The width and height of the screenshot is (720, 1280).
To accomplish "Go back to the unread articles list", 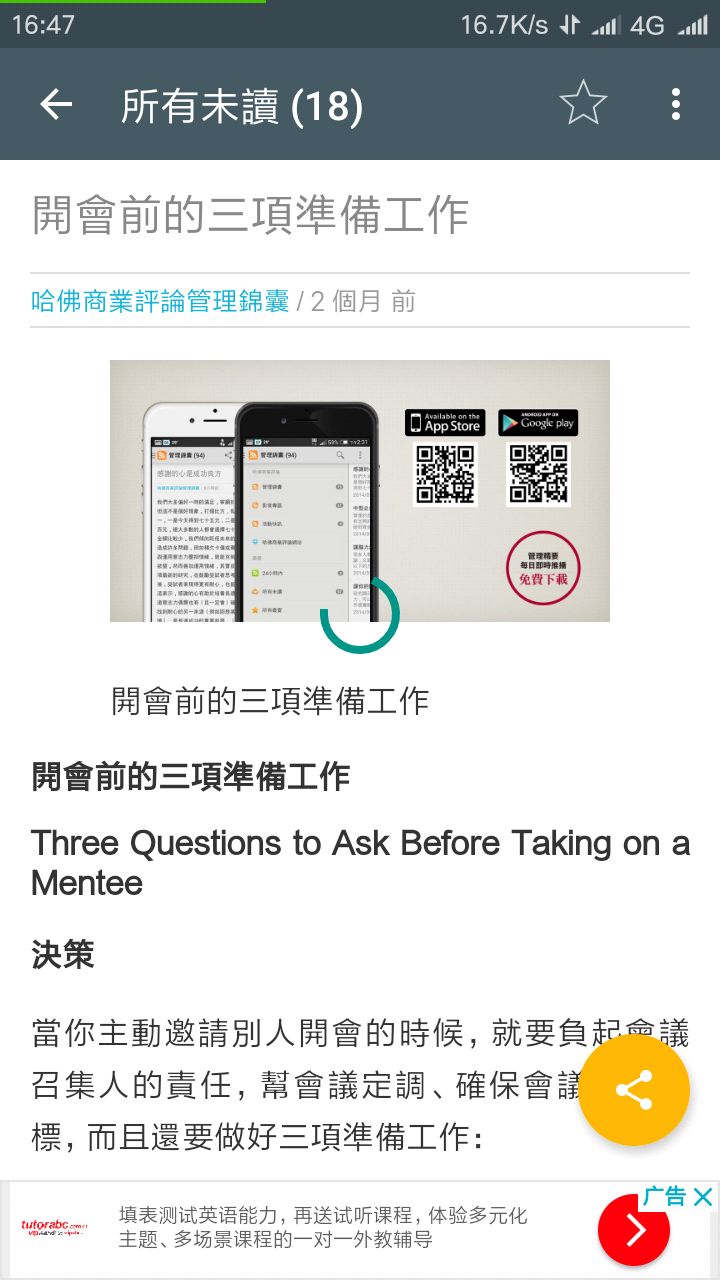I will pyautogui.click(x=56, y=104).
